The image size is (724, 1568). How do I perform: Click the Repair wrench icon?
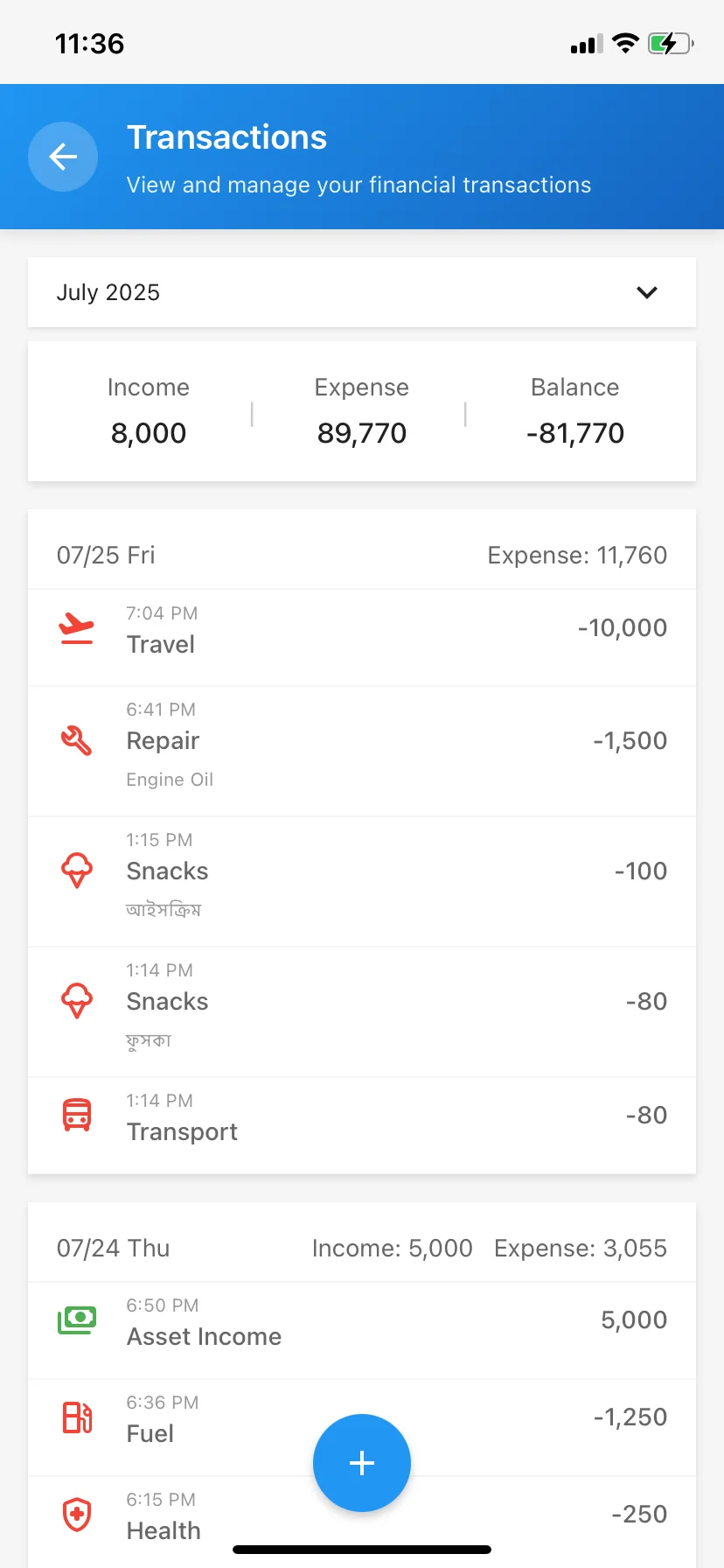tap(77, 740)
